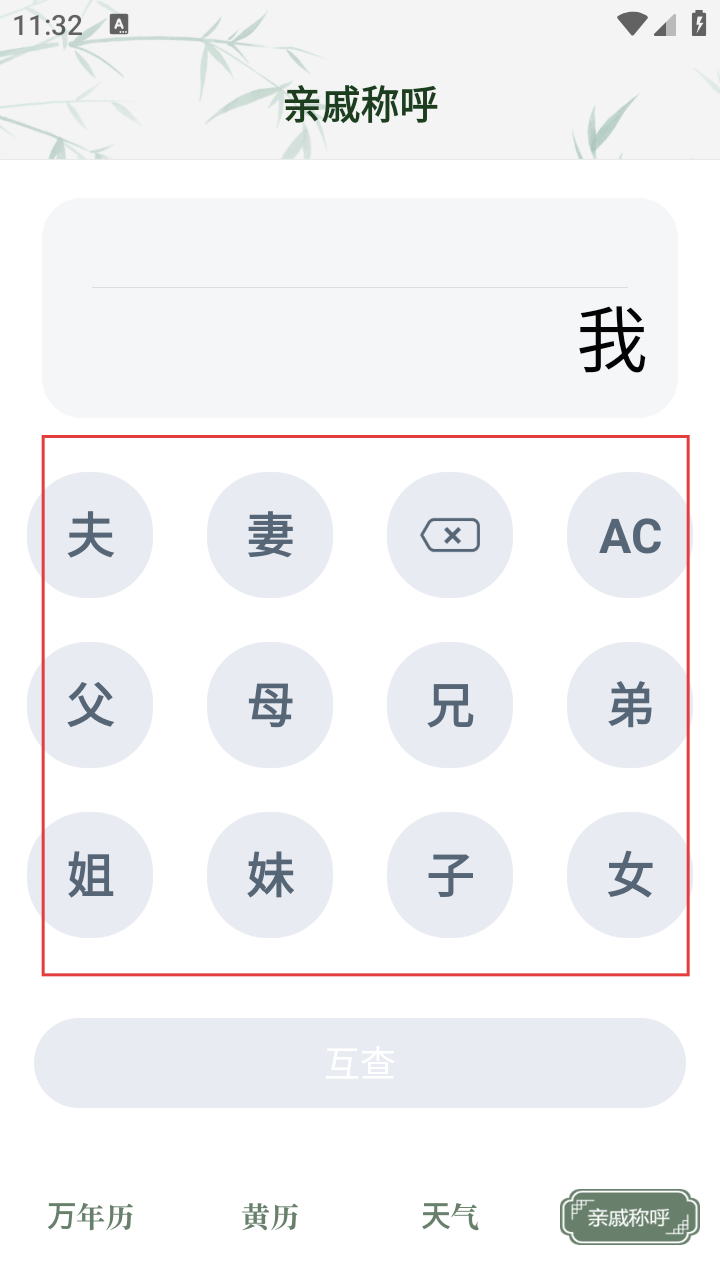Clear all with the AC key
The width and height of the screenshot is (720, 1280).
tap(629, 535)
